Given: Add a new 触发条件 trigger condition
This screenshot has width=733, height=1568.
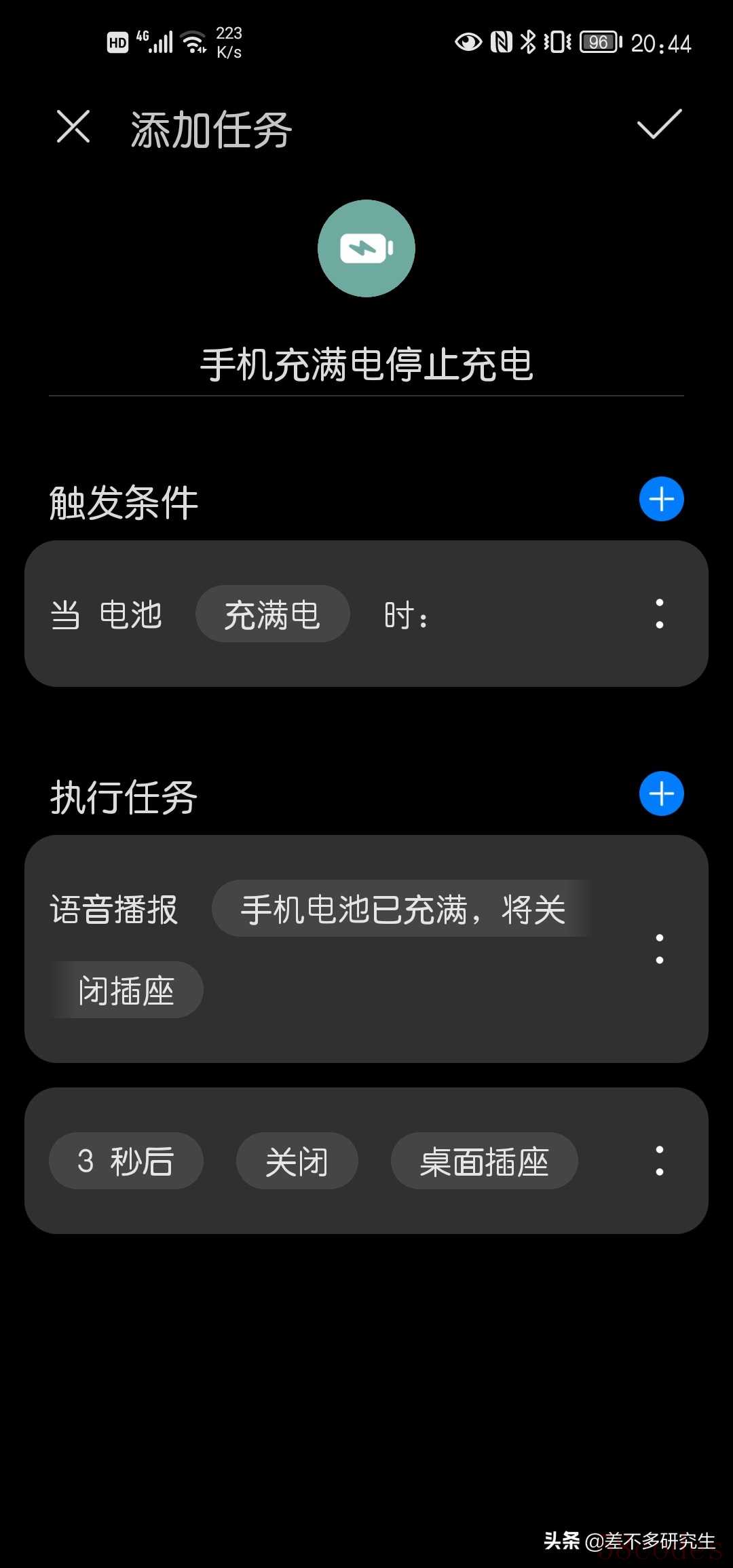Looking at the screenshot, I should coord(662,499).
